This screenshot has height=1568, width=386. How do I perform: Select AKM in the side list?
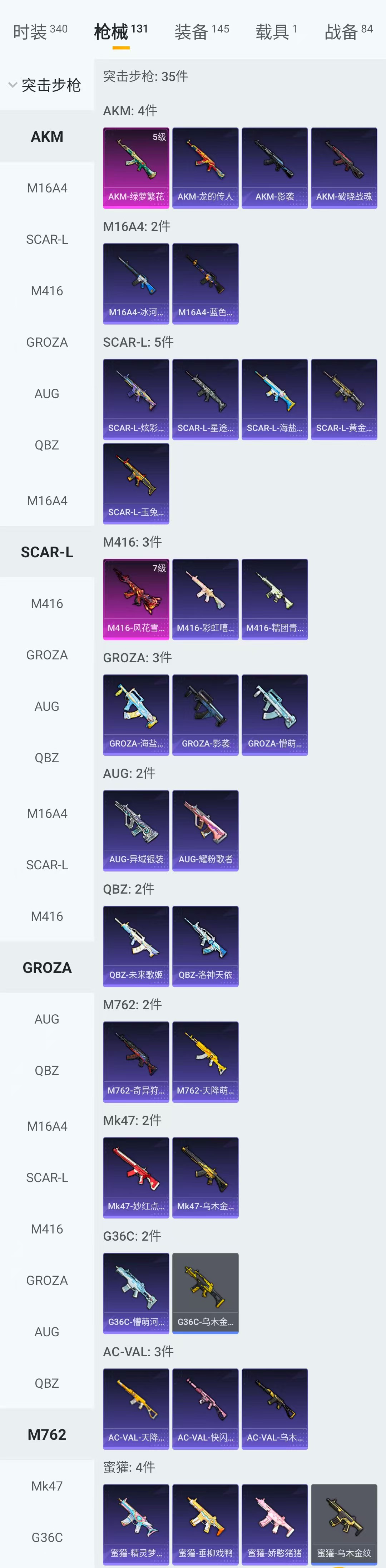[x=47, y=137]
